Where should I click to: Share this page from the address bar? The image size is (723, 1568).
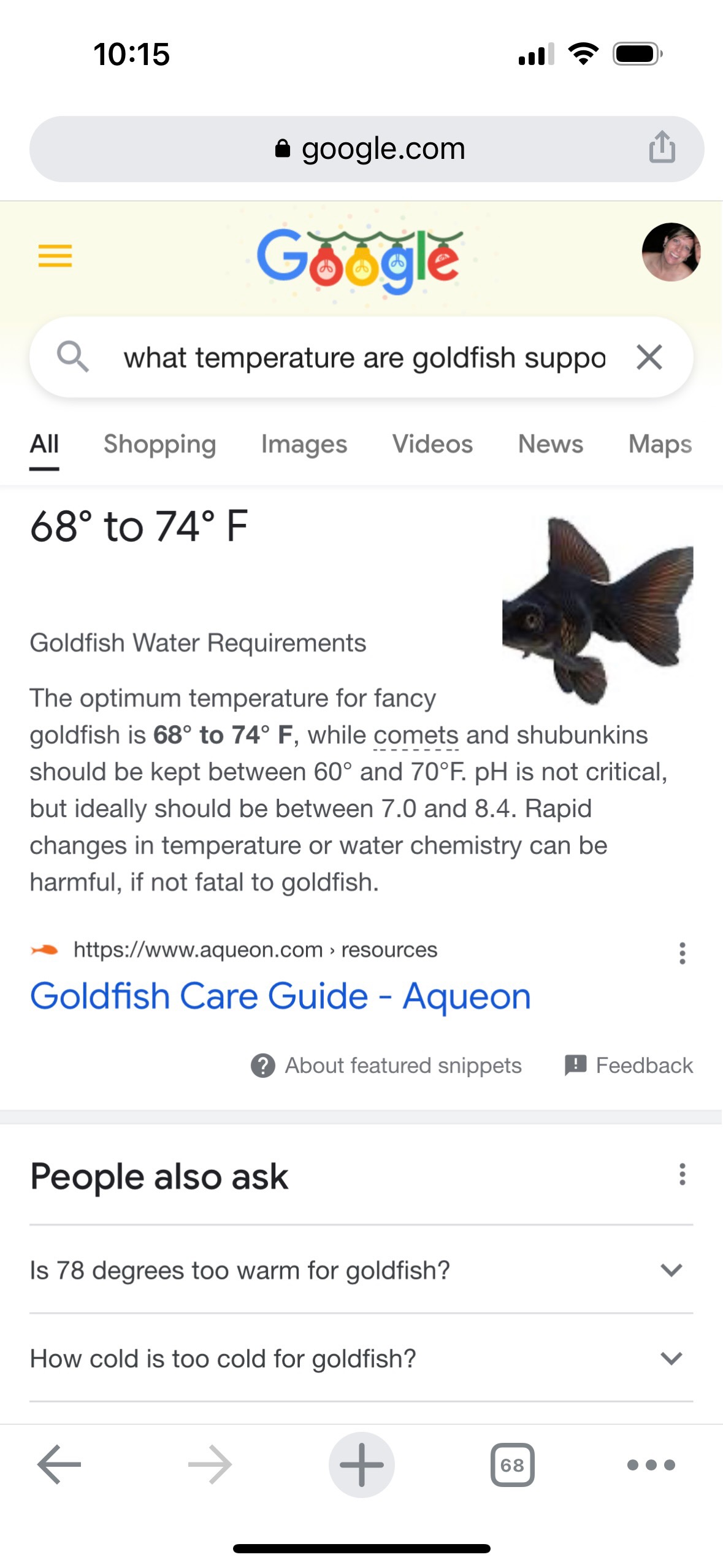point(662,147)
